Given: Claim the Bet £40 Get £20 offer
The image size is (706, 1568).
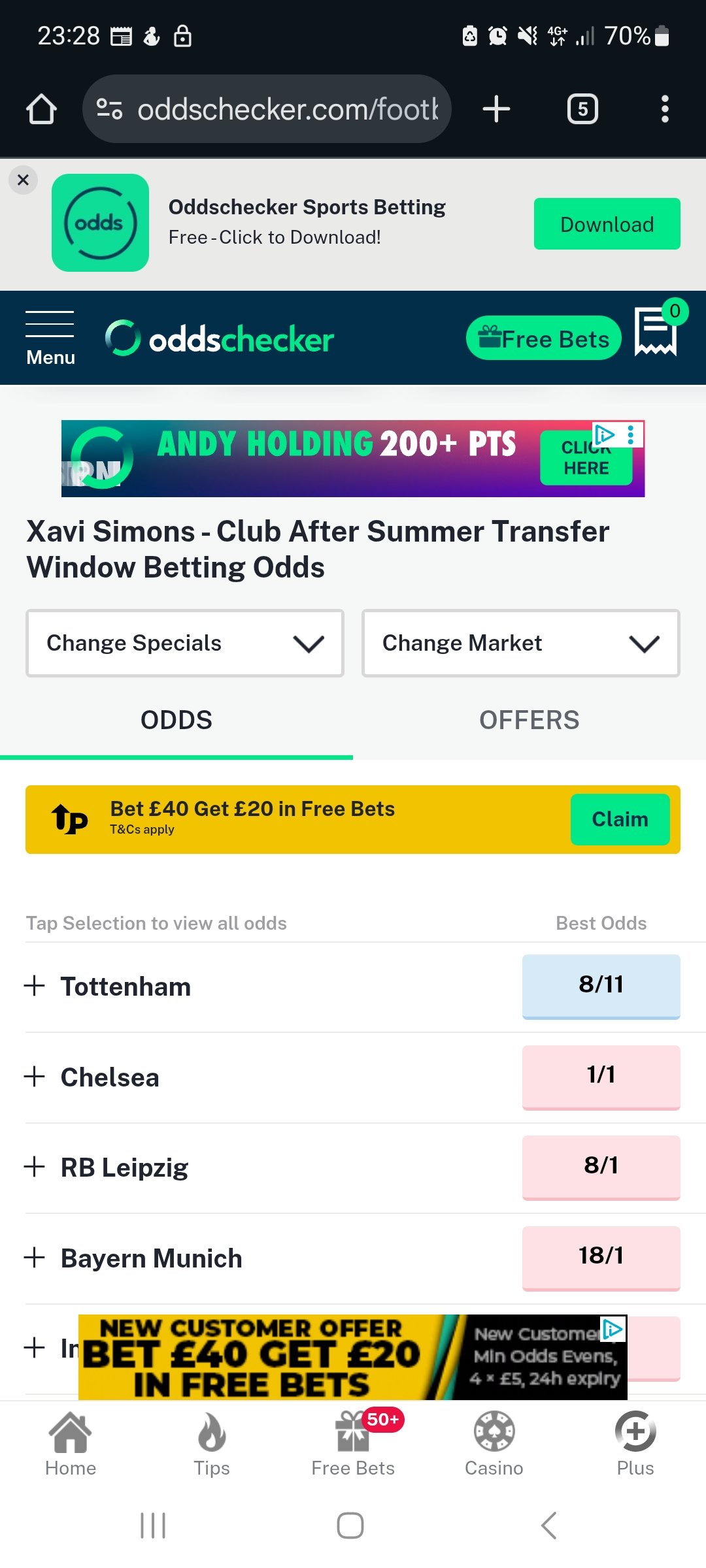Looking at the screenshot, I should [620, 819].
